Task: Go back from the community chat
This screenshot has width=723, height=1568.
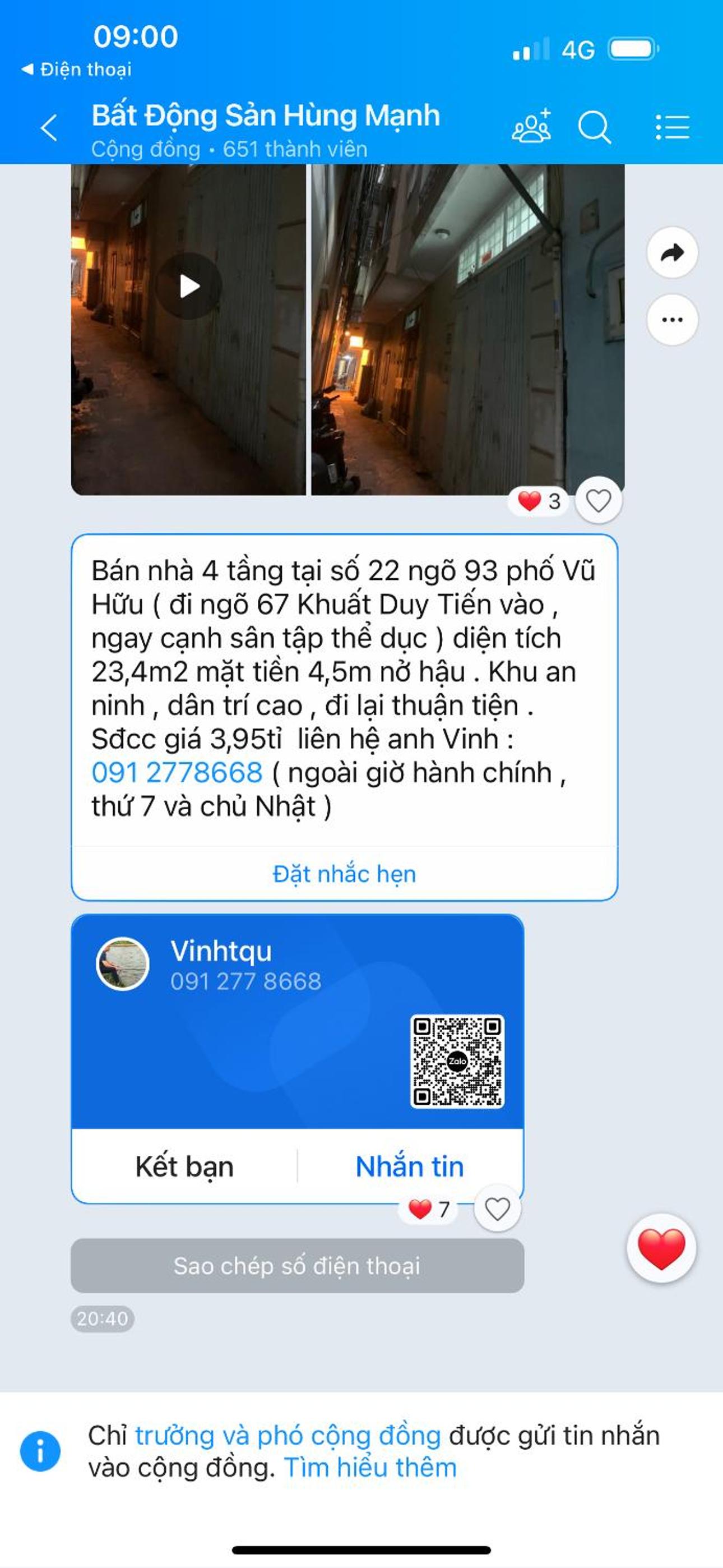Action: pyautogui.click(x=49, y=128)
